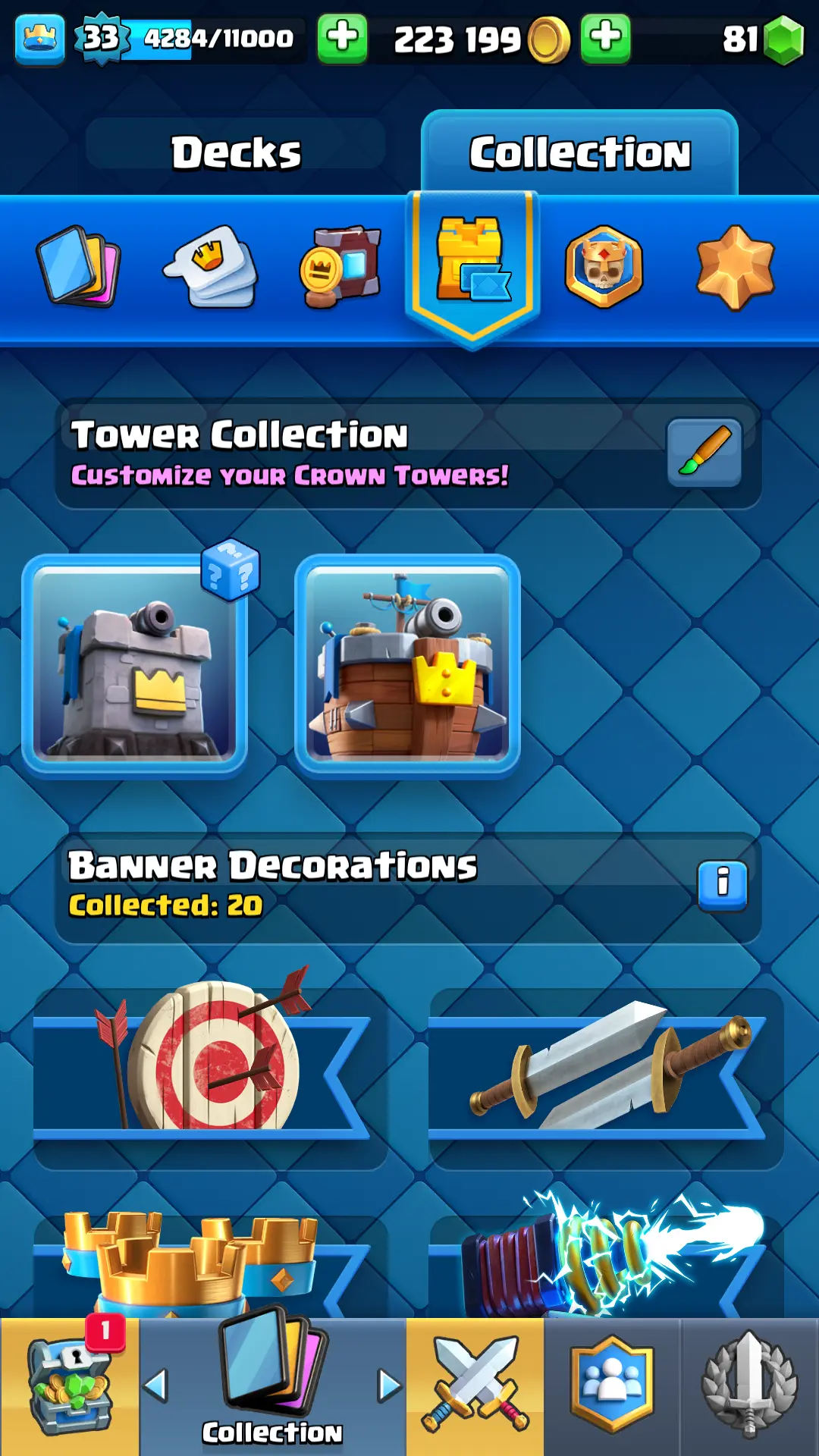Image resolution: width=819 pixels, height=1456 pixels.
Task: Edit tower collection with paintbrush button
Action: point(704,452)
